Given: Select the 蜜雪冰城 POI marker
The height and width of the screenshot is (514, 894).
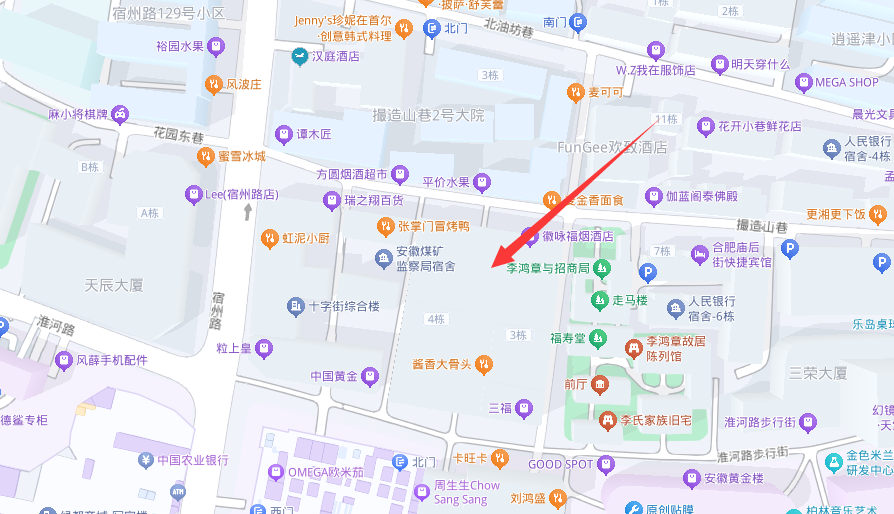Looking at the screenshot, I should [x=206, y=156].
